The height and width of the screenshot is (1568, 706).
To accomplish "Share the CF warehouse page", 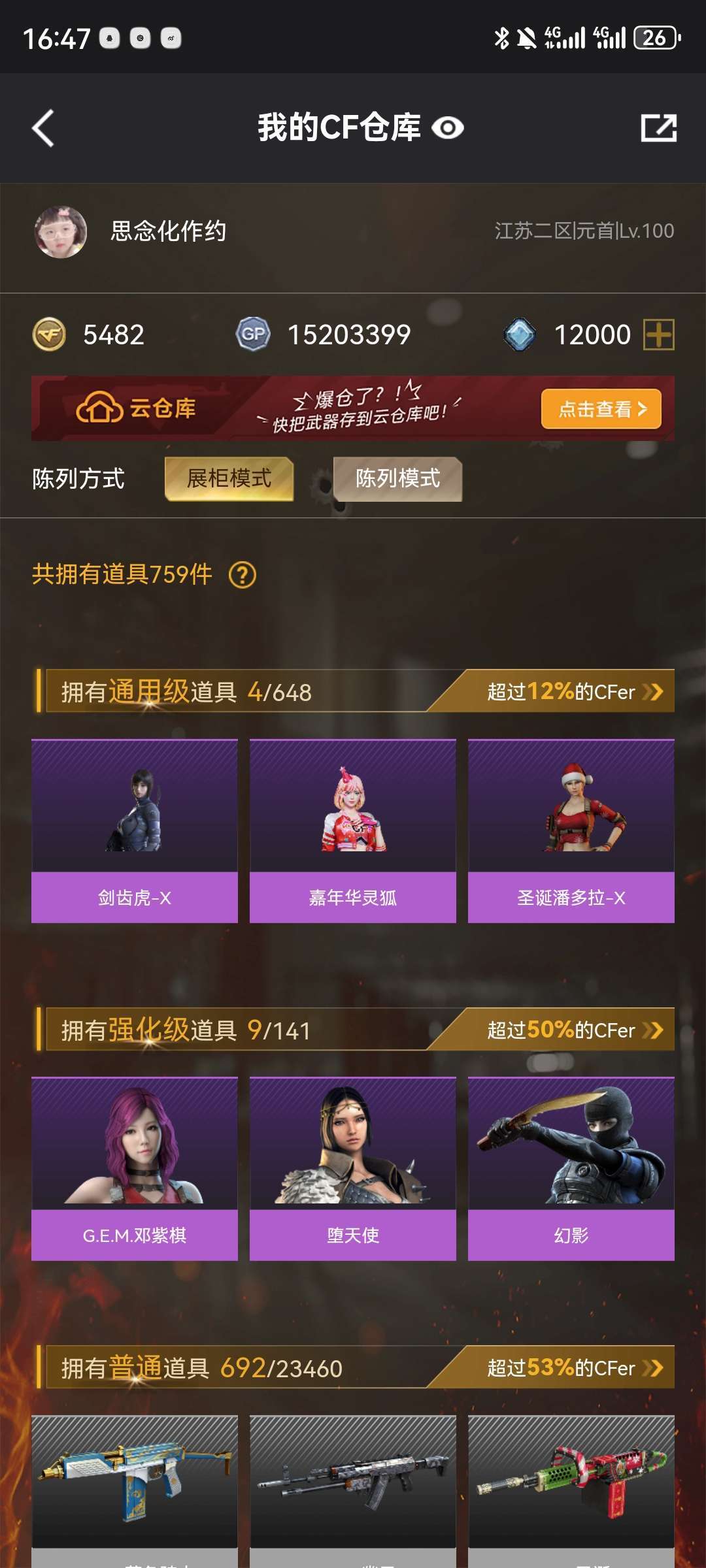I will [658, 128].
